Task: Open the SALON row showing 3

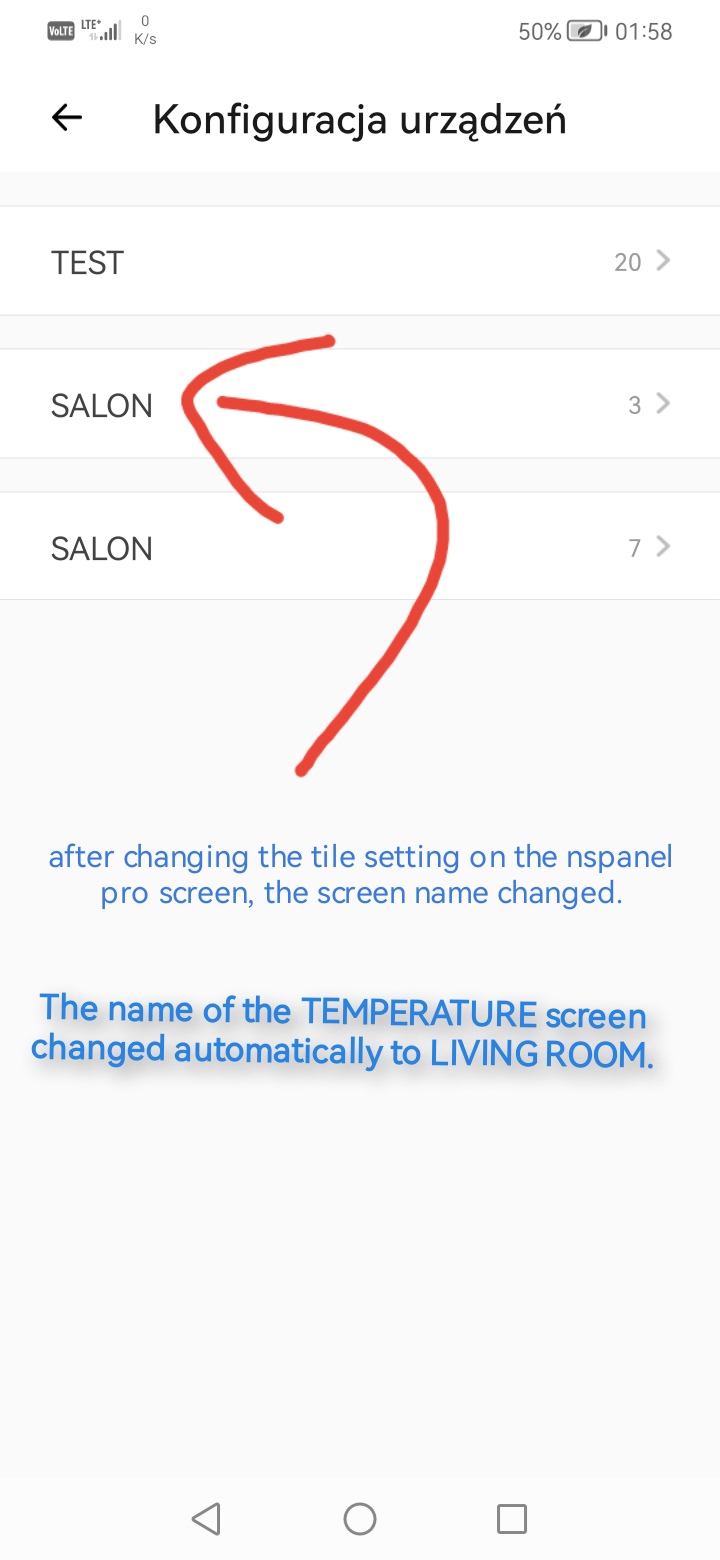Action: tap(360, 405)
